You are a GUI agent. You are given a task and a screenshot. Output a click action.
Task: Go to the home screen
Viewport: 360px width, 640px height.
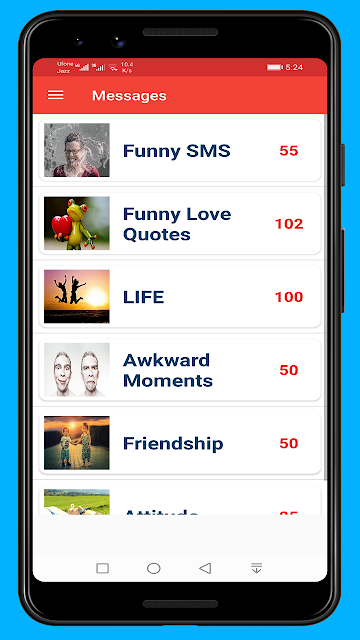[153, 568]
